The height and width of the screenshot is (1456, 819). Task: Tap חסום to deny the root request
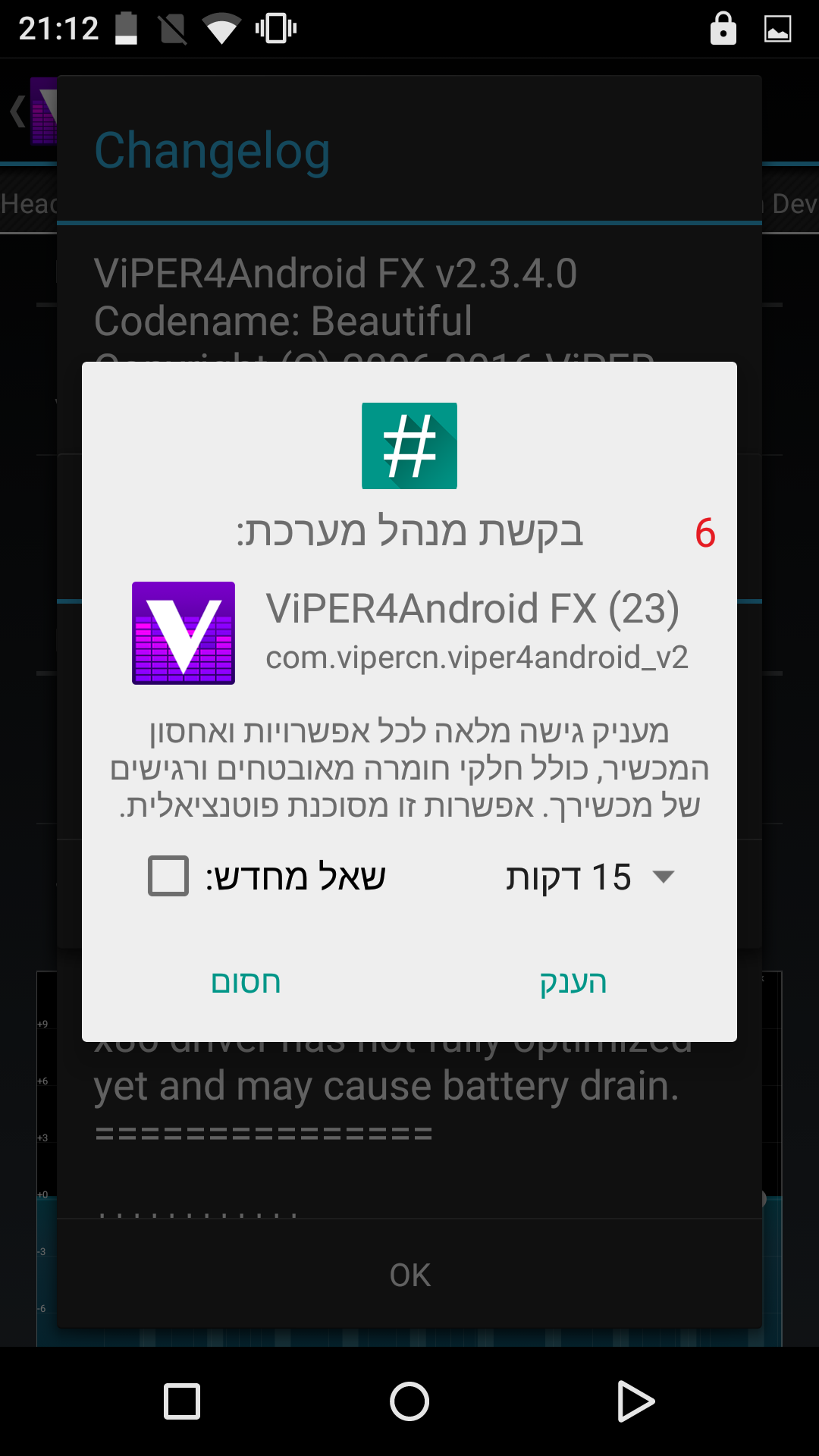point(246,983)
